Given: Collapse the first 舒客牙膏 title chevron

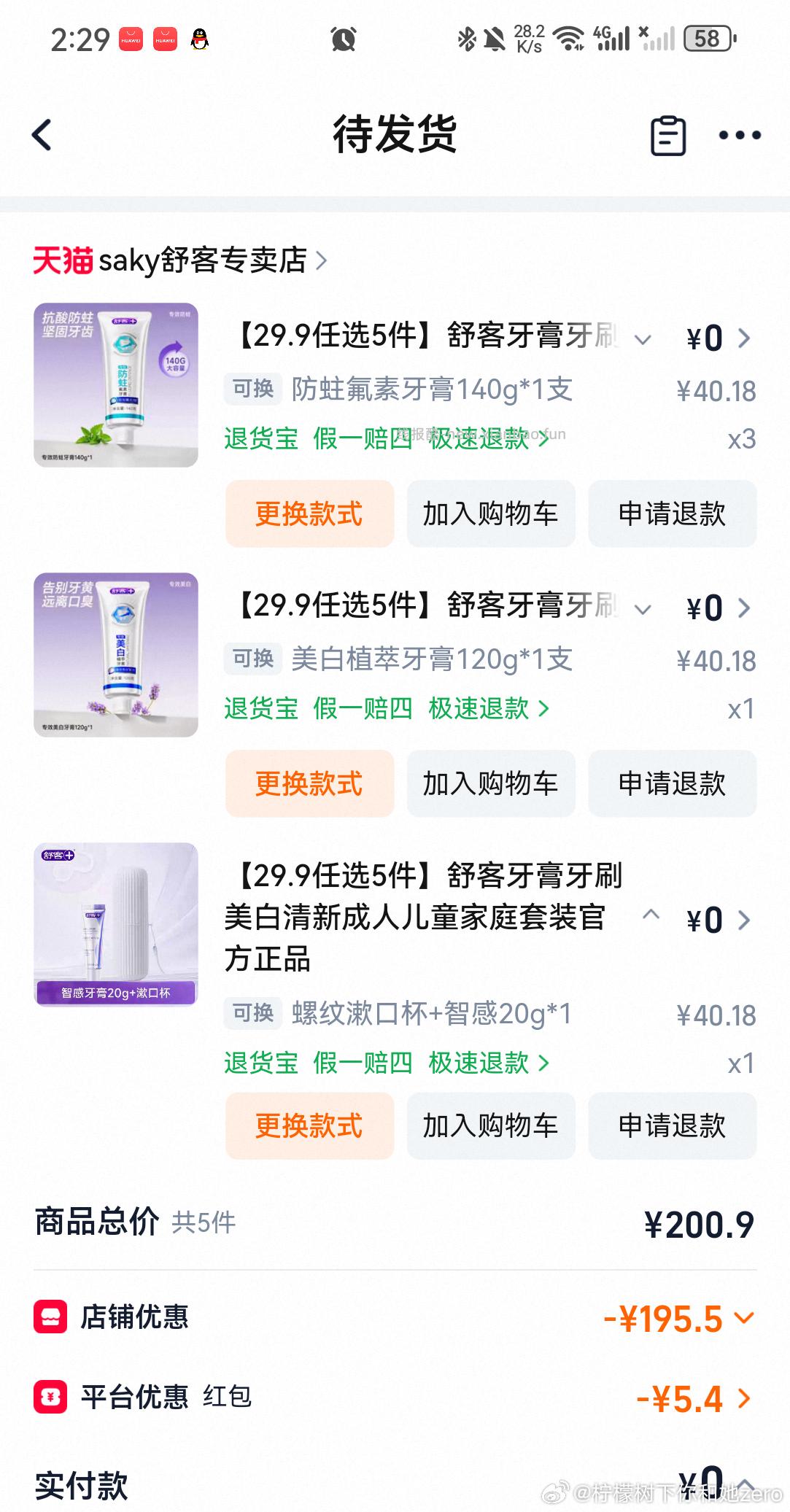Looking at the screenshot, I should tap(642, 339).
